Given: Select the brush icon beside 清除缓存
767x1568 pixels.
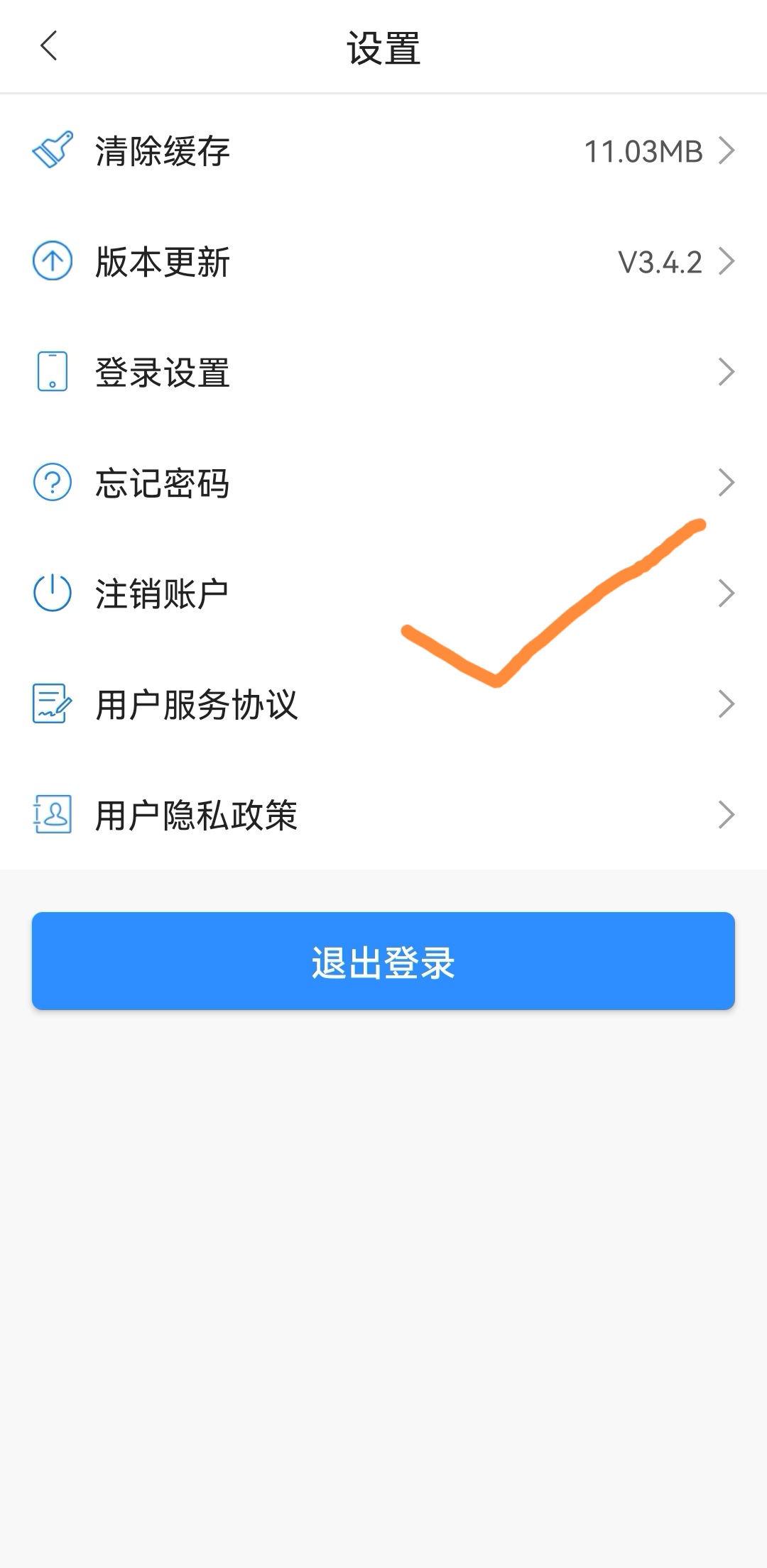Looking at the screenshot, I should (51, 149).
